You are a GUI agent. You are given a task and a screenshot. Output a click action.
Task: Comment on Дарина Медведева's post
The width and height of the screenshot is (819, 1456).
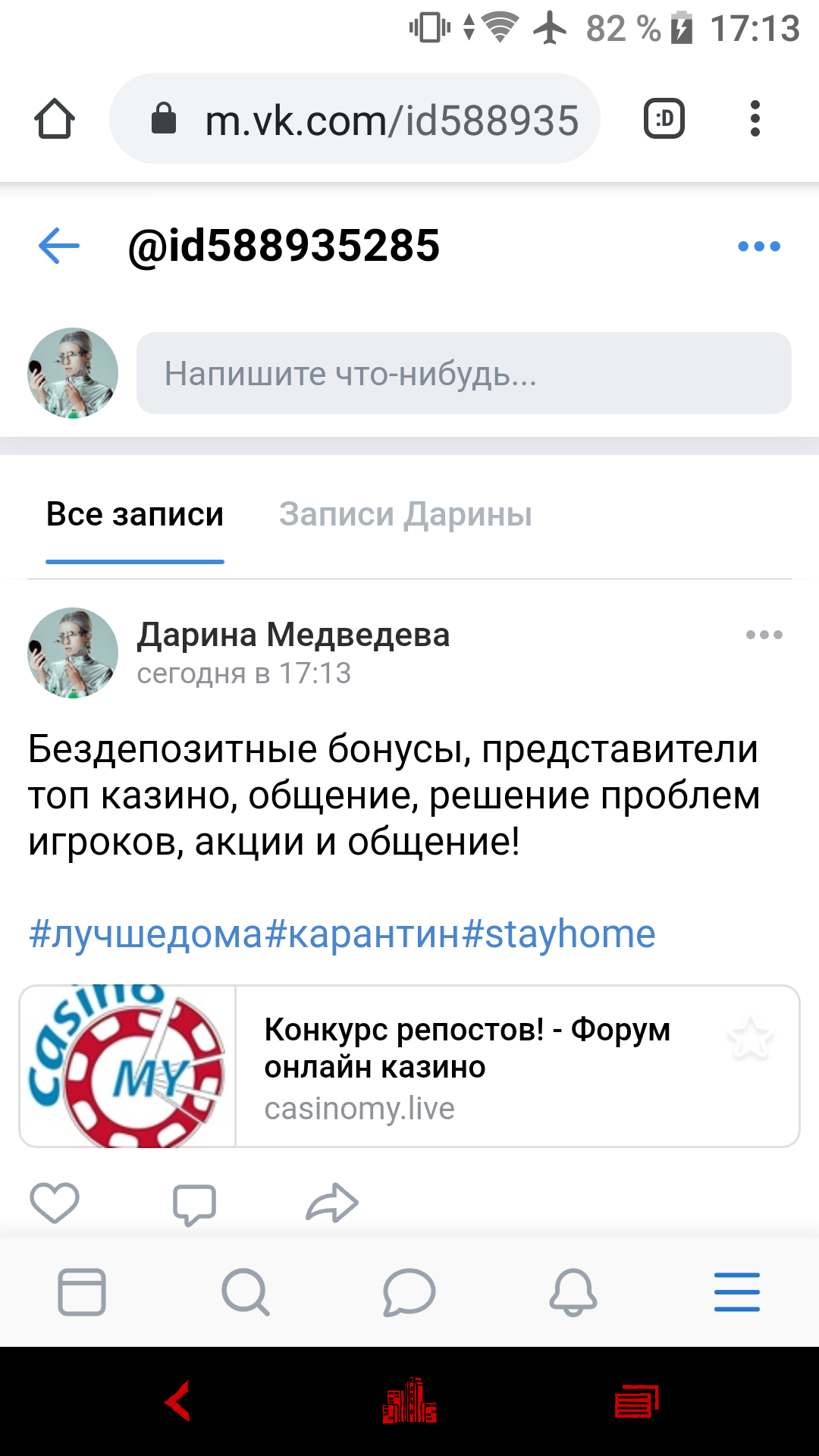[x=194, y=1204]
